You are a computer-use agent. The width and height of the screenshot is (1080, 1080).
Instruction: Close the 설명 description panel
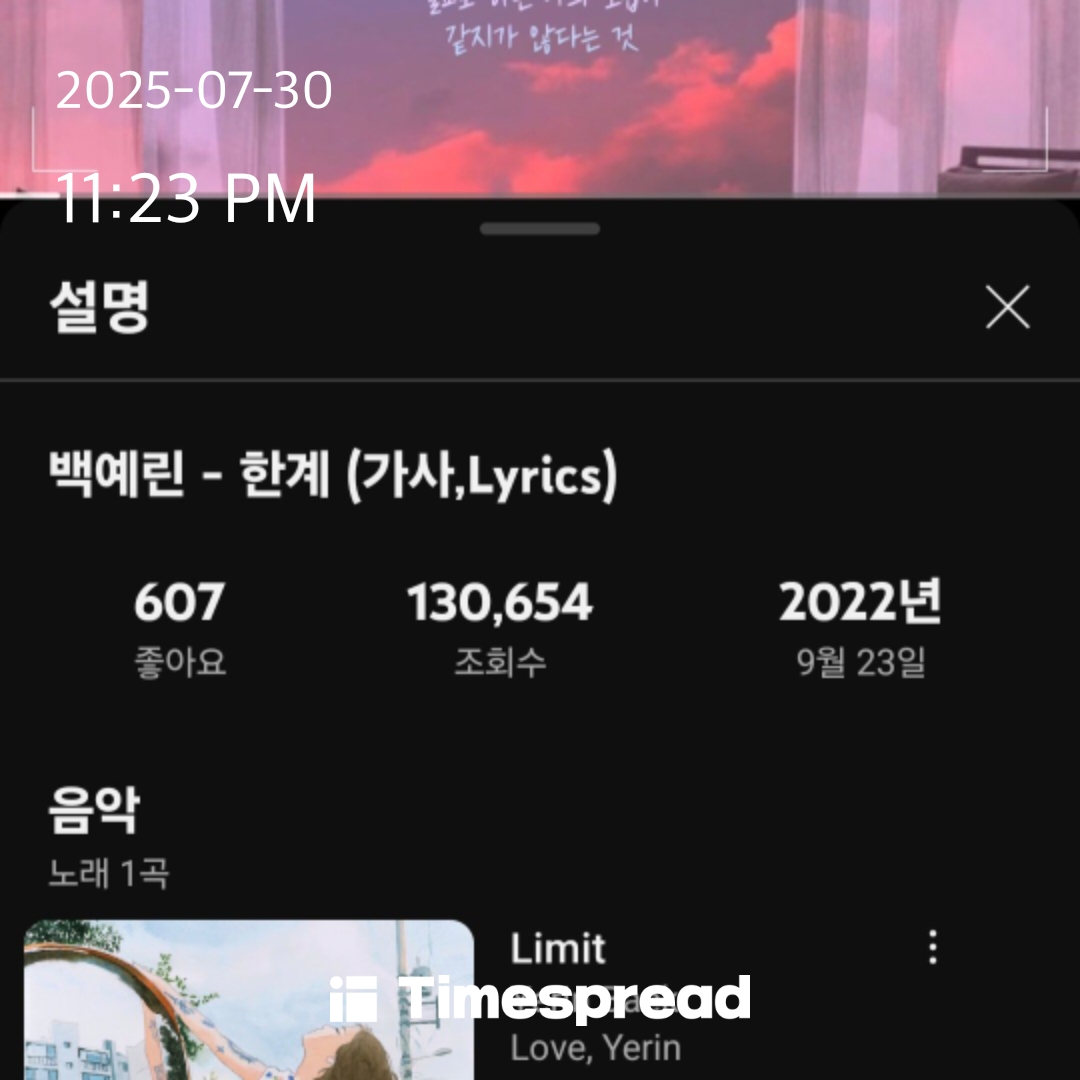pyautogui.click(x=1007, y=307)
